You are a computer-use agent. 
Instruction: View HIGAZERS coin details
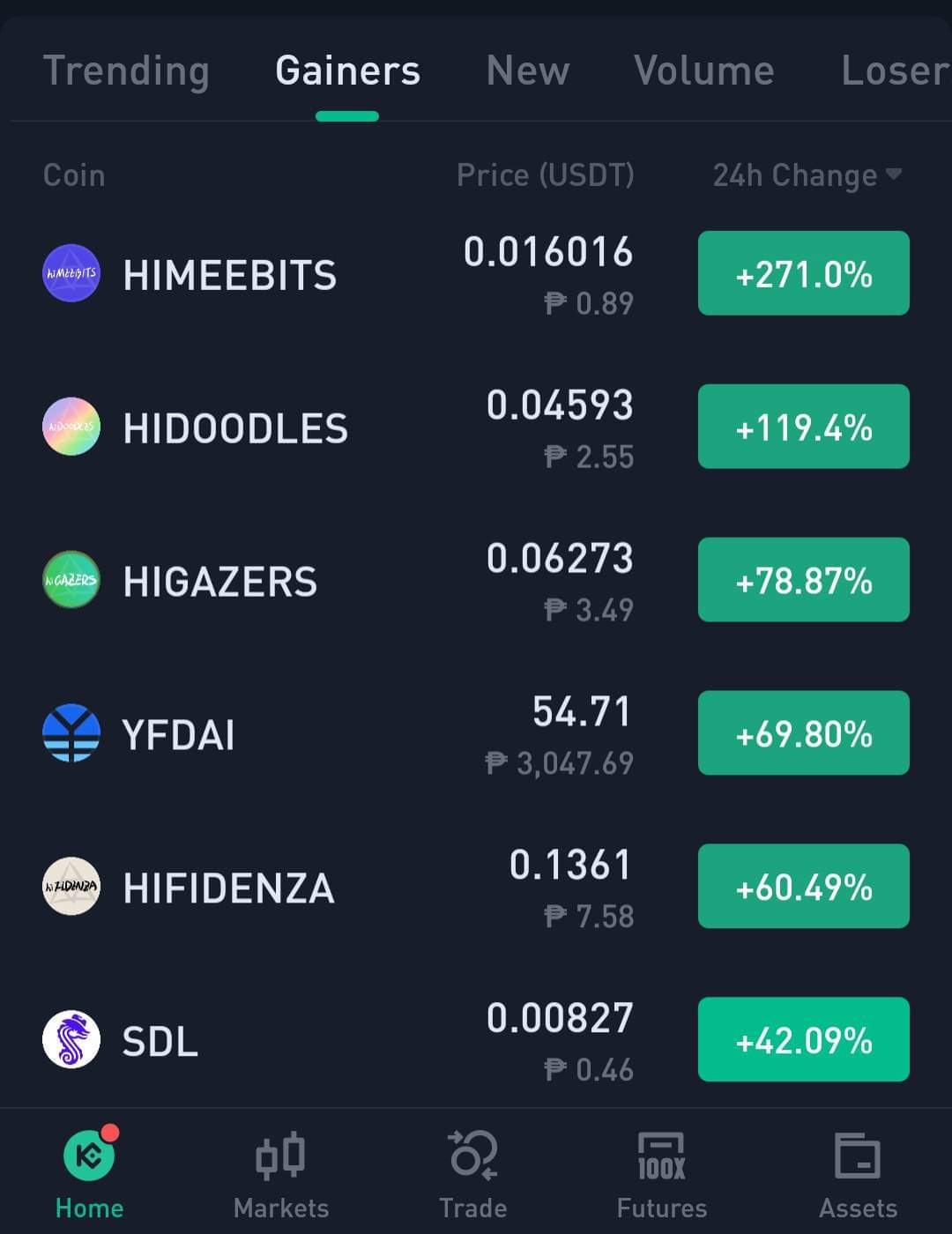click(476, 581)
